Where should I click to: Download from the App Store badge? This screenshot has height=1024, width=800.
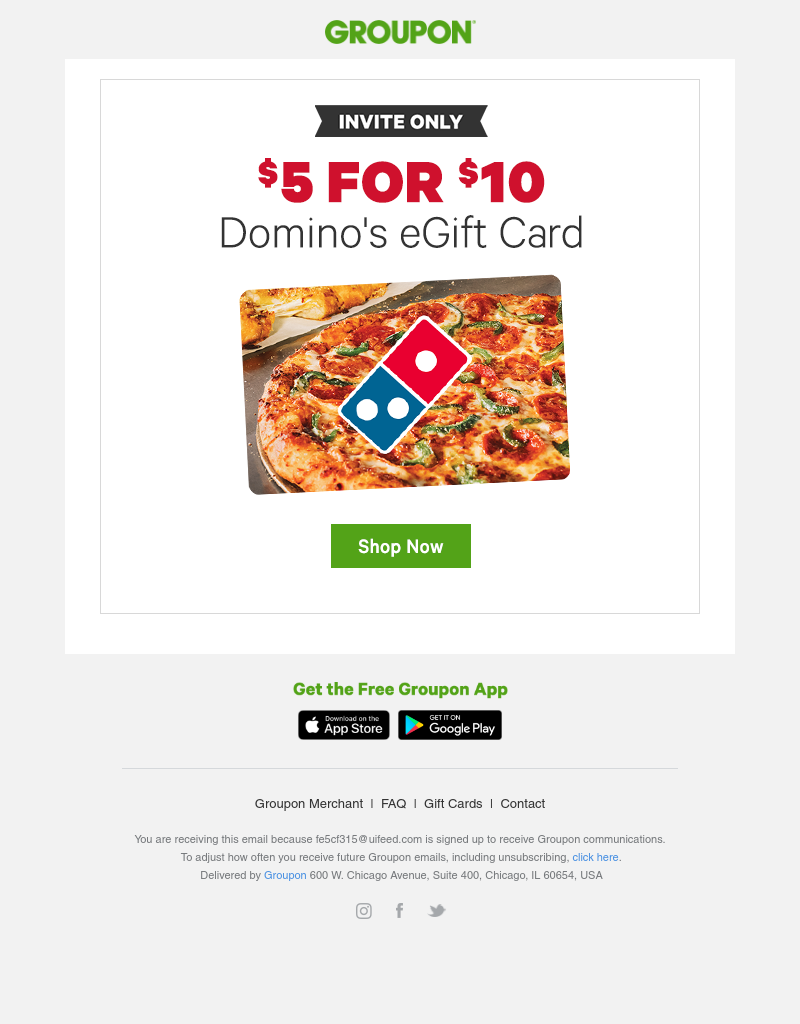(x=343, y=725)
